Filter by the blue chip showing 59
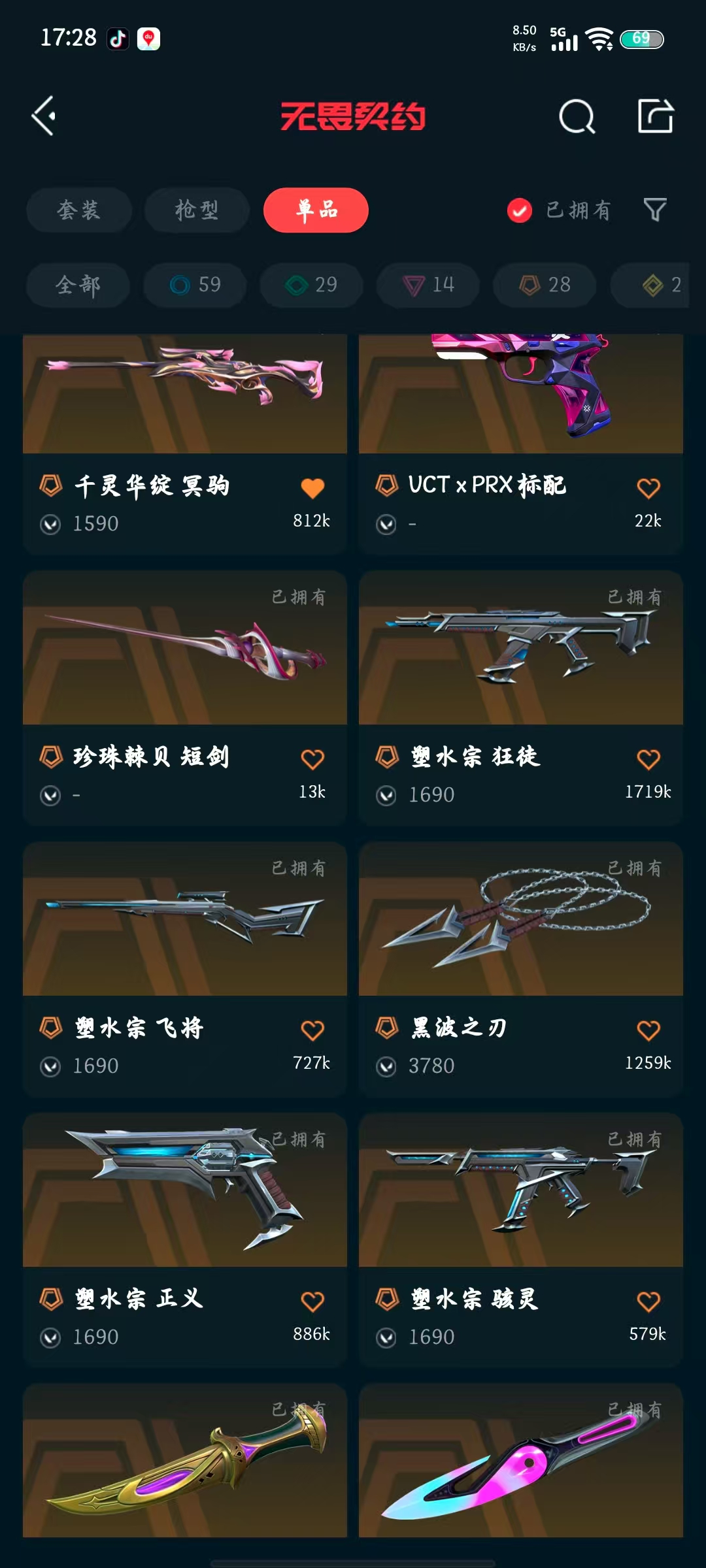 click(x=195, y=285)
